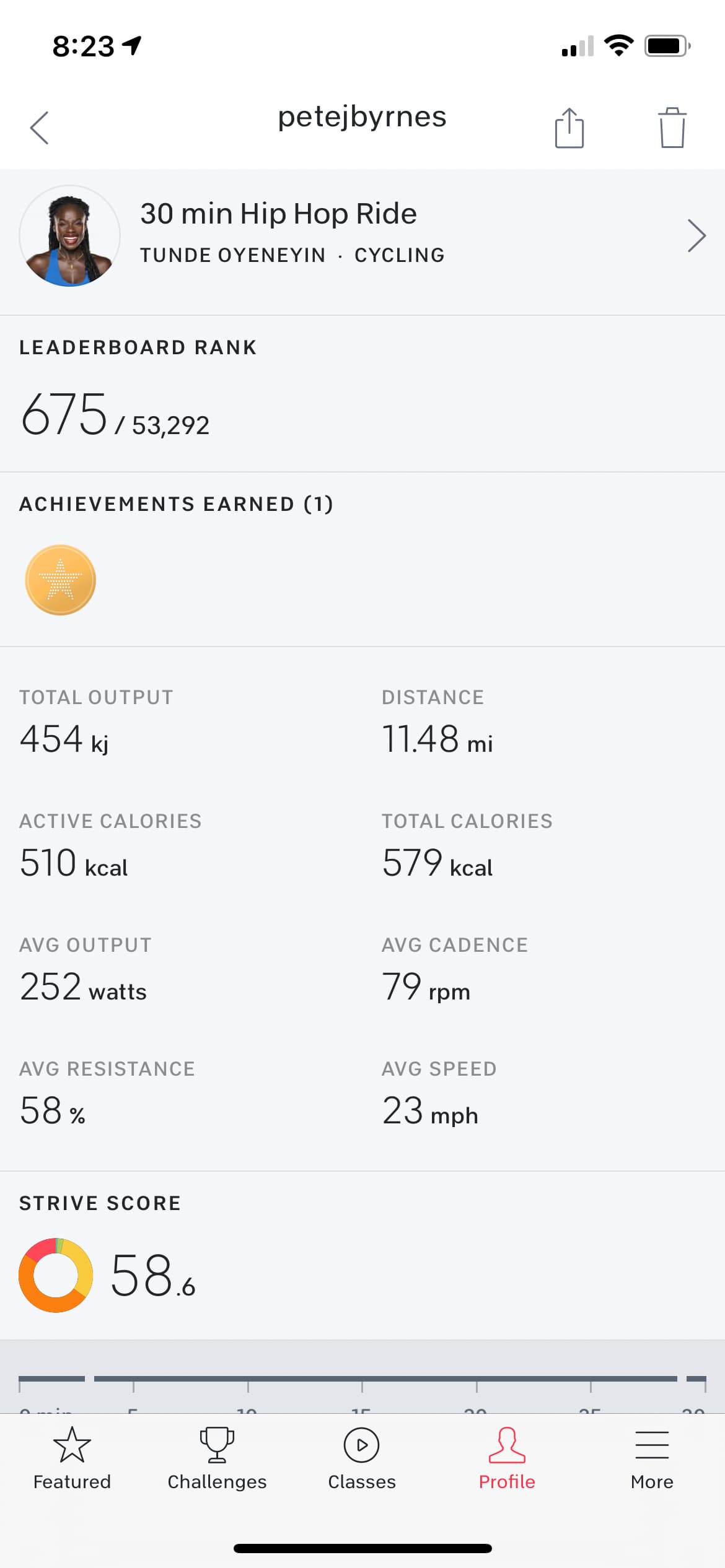725x1568 pixels.
Task: Delete this workout with the trash icon
Action: point(672,128)
